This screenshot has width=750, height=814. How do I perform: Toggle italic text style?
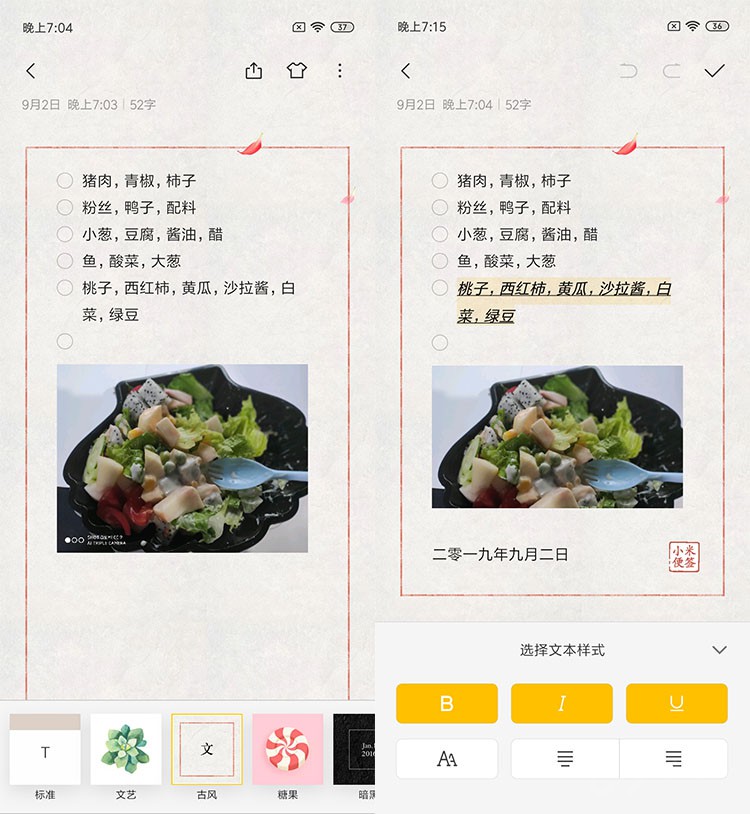562,704
